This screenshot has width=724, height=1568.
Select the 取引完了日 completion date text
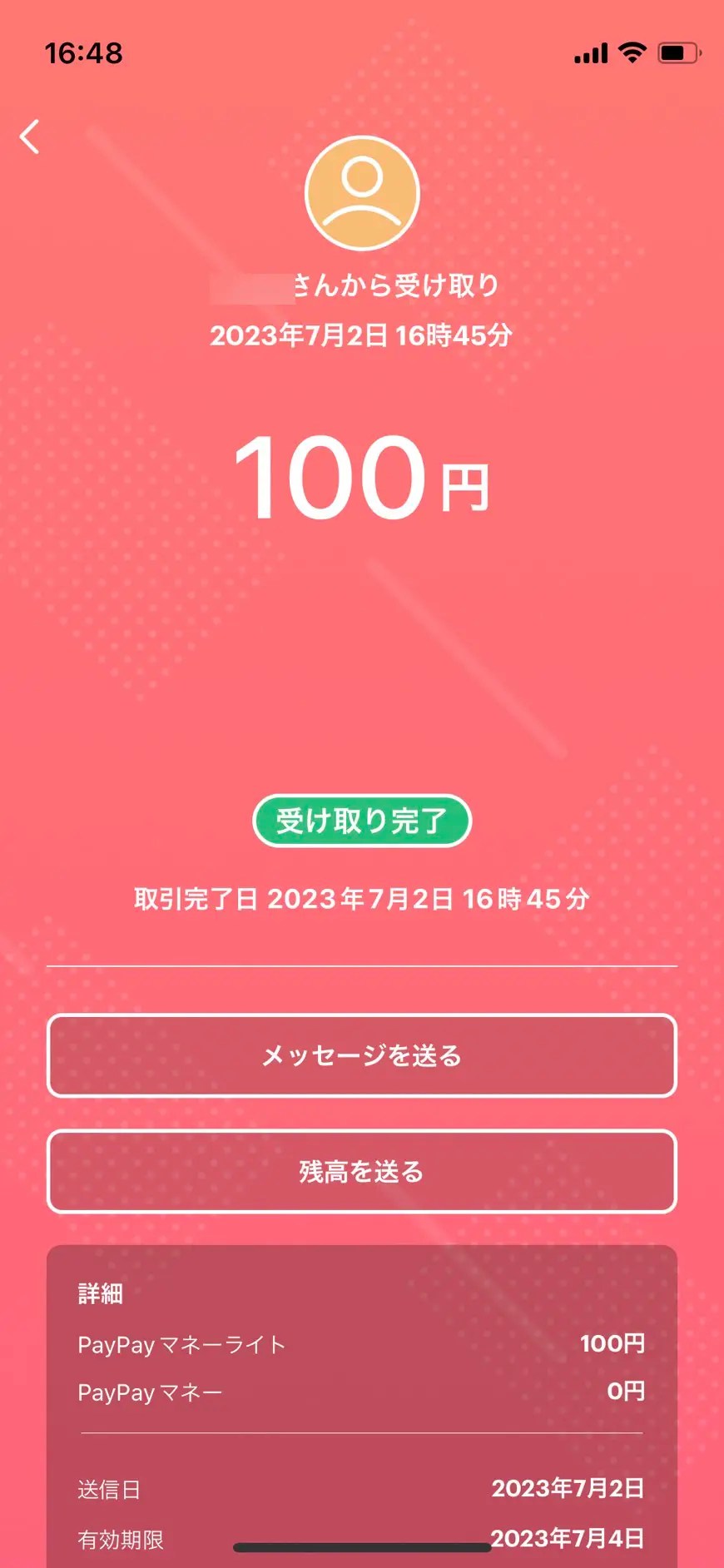(x=361, y=899)
